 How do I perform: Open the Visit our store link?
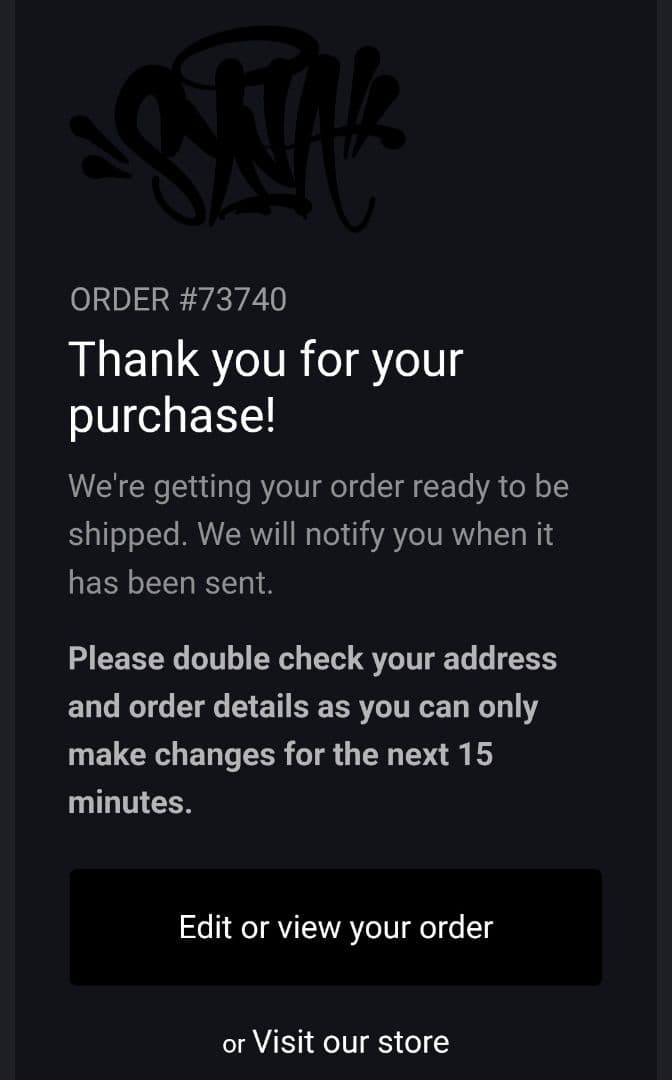tap(350, 1042)
